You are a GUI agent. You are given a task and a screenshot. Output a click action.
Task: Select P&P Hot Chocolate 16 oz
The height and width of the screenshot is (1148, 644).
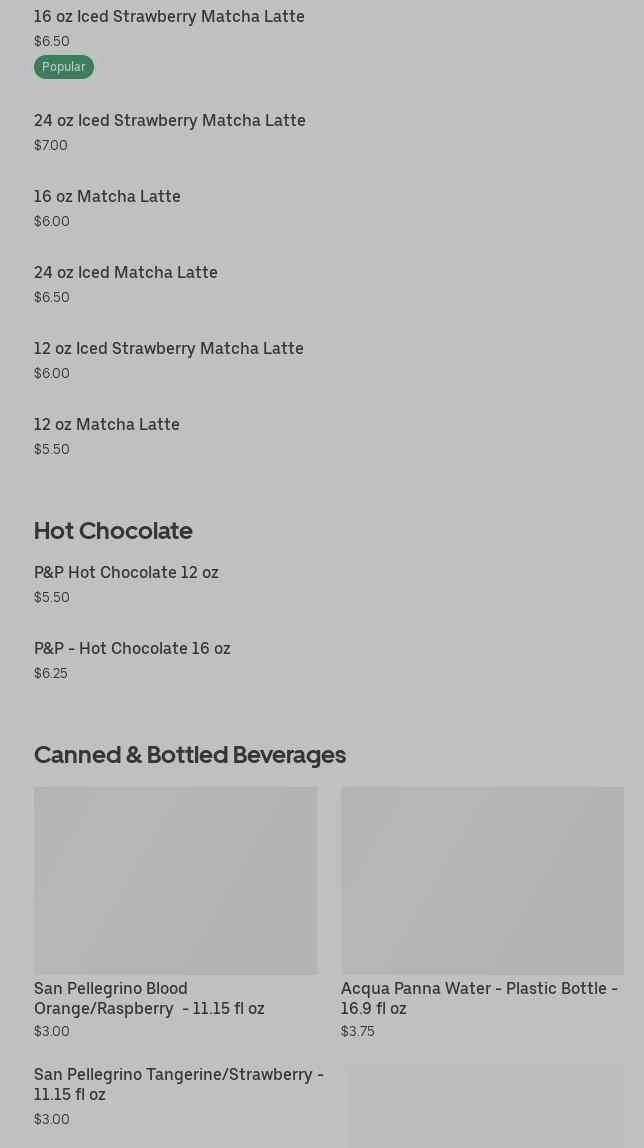click(x=132, y=649)
